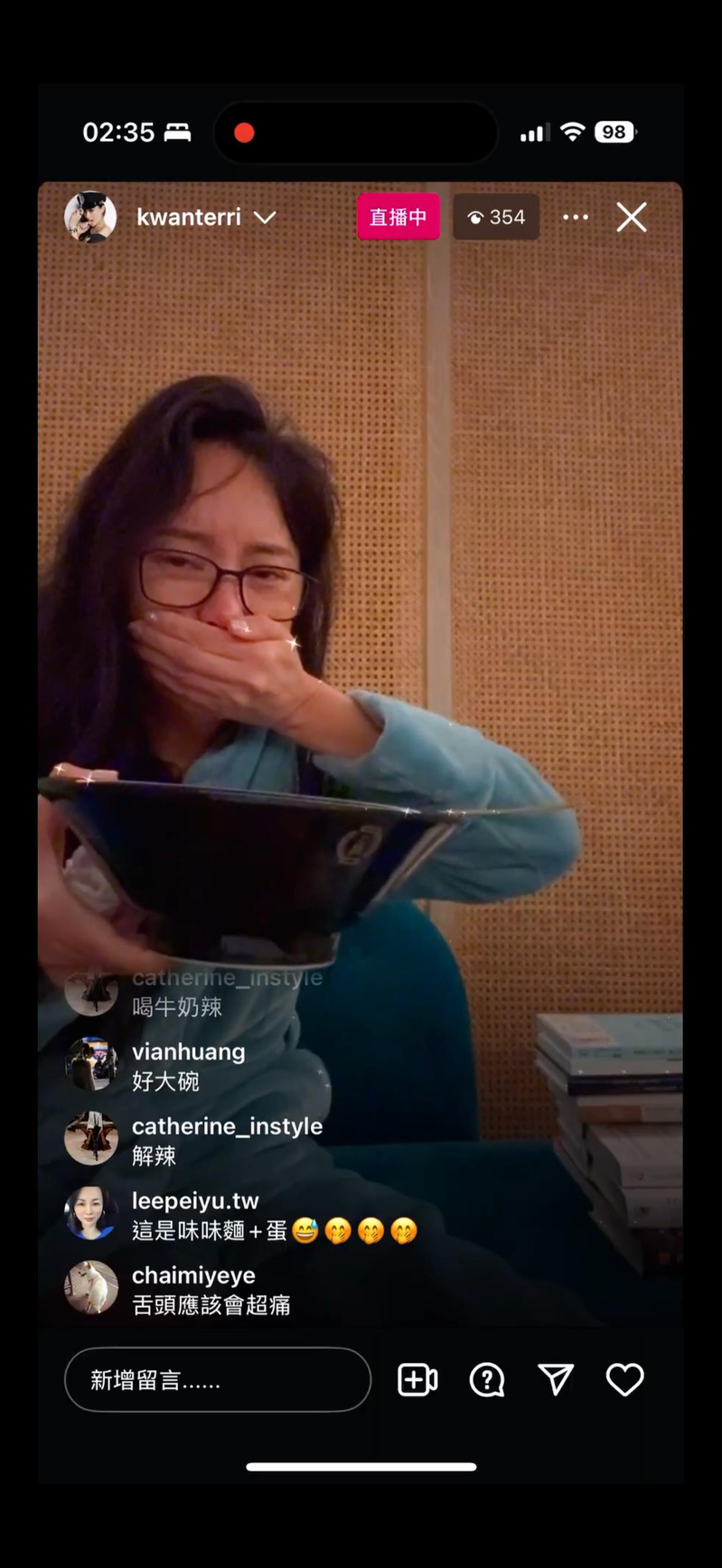The image size is (722, 1568).
Task: Open catherine_instyle's 解辣 comment
Action: pos(226,1141)
